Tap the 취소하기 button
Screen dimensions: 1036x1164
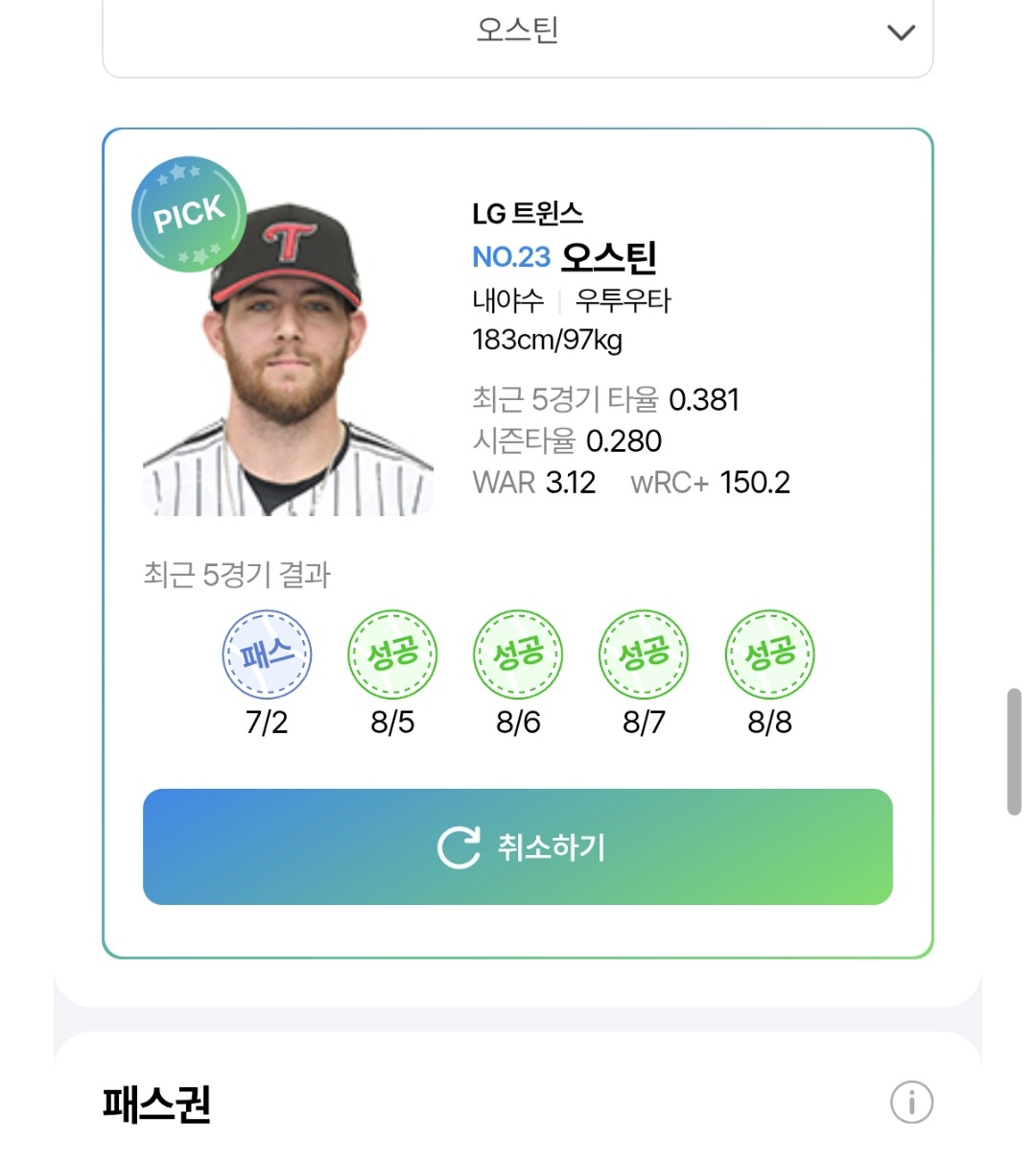point(518,846)
